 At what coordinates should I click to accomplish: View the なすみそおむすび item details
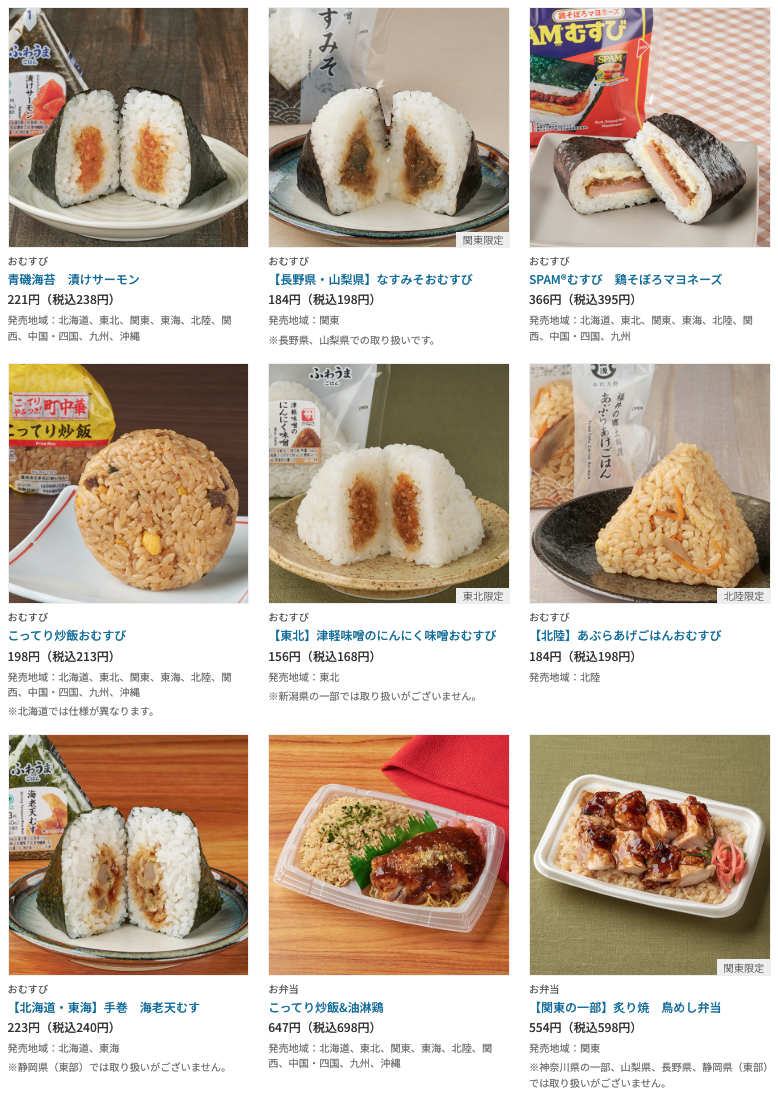(x=370, y=279)
